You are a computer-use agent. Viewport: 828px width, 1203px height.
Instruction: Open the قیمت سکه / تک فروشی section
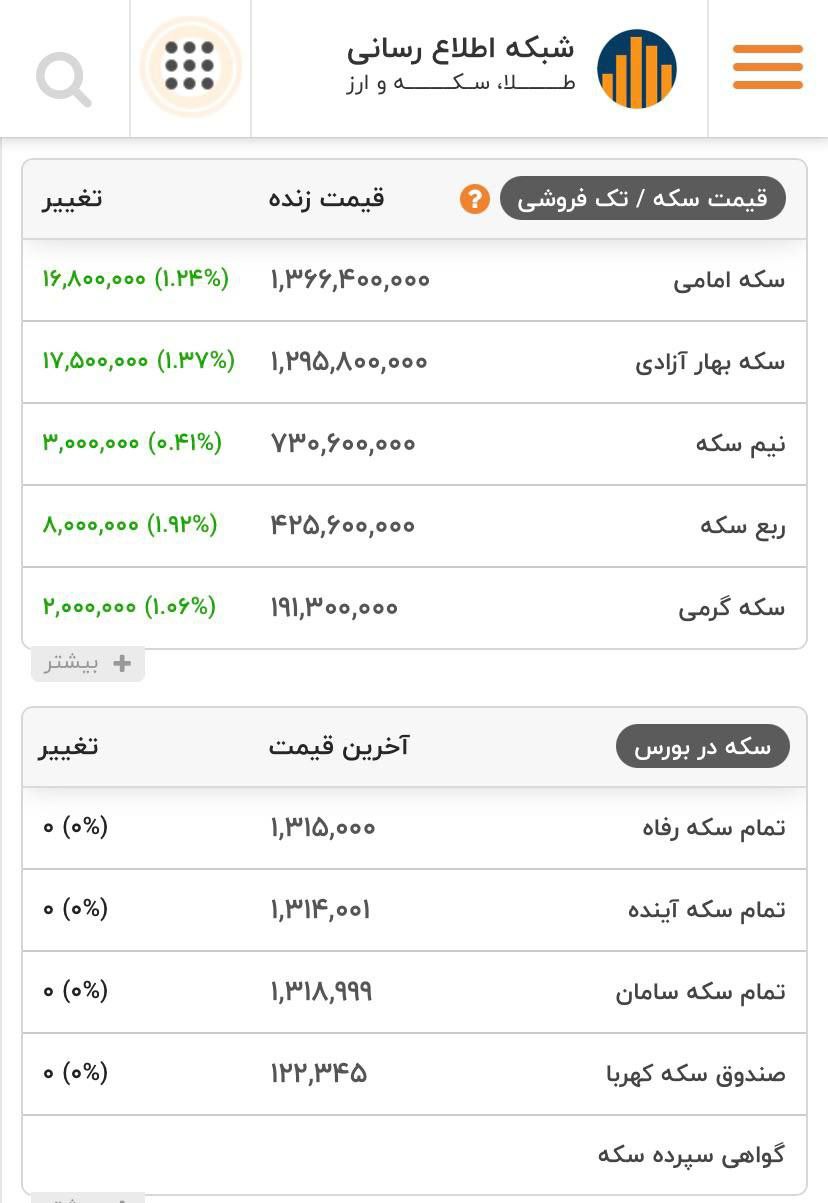[x=642, y=199]
